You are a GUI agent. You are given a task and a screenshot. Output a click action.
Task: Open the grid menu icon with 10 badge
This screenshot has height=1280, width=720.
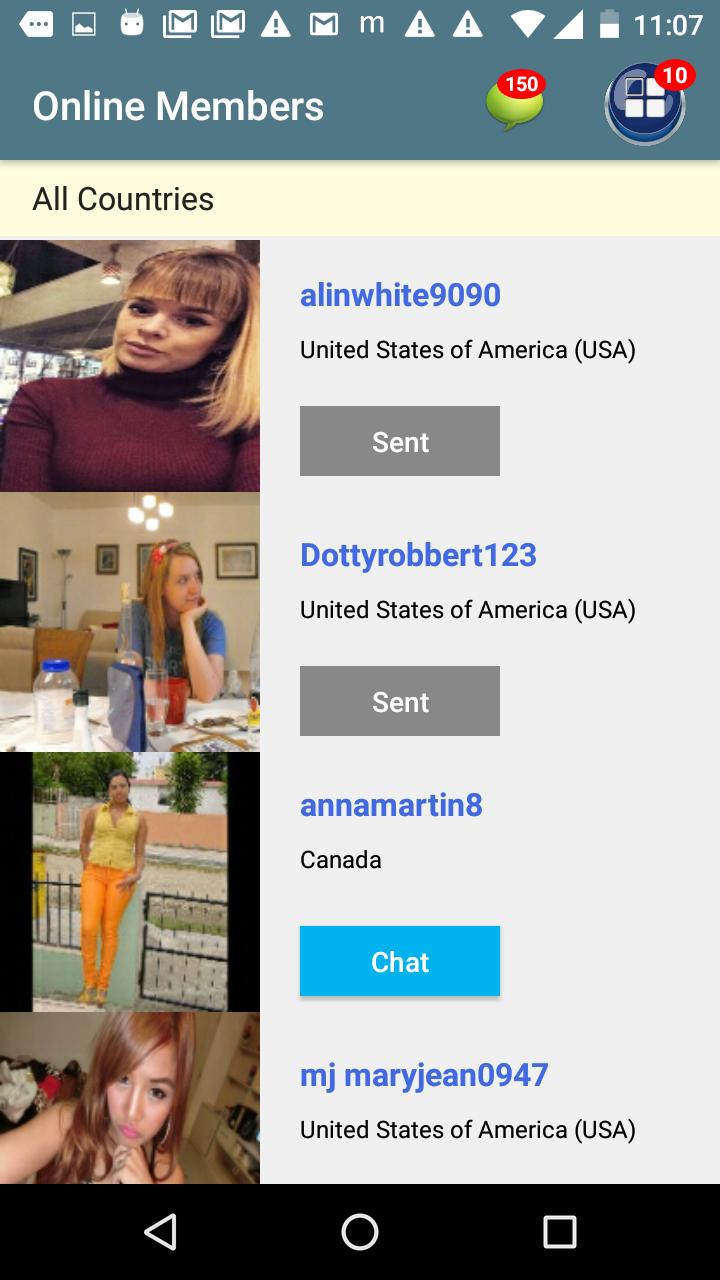click(x=645, y=104)
